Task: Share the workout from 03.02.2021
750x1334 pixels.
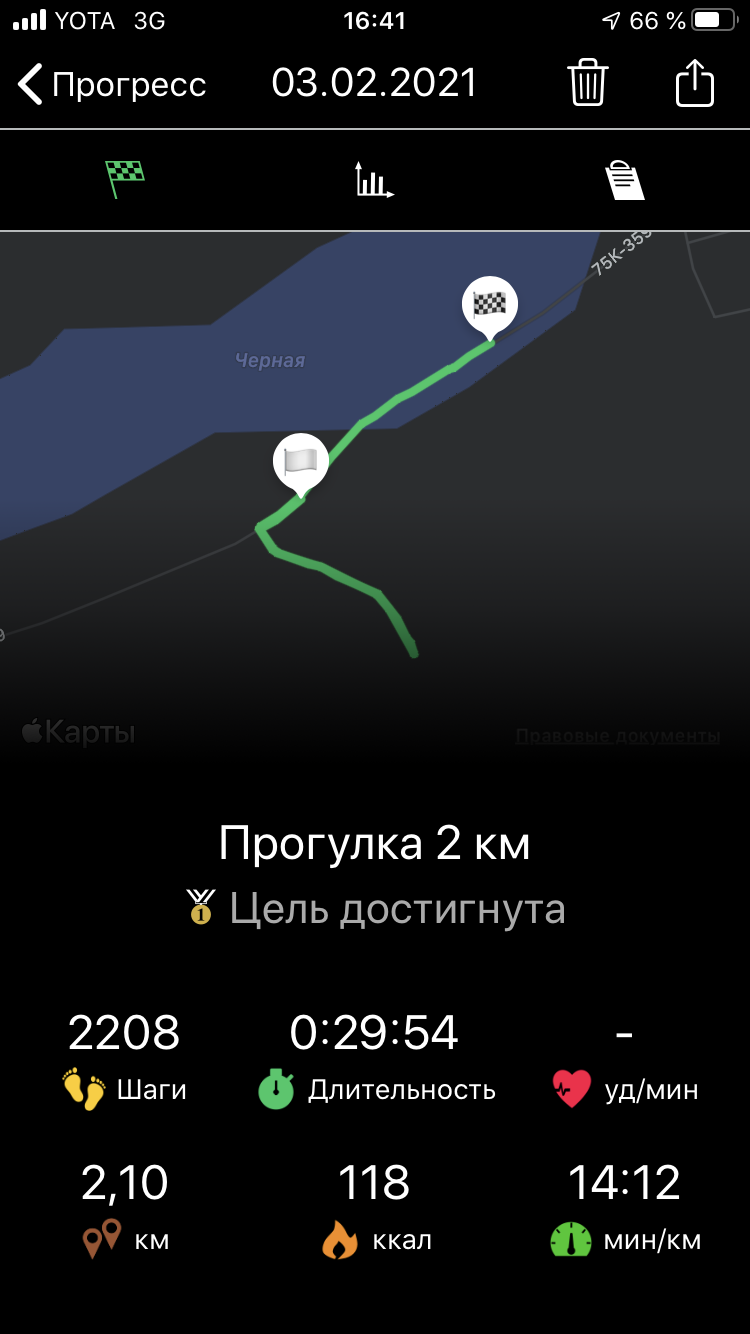Action: tap(695, 83)
